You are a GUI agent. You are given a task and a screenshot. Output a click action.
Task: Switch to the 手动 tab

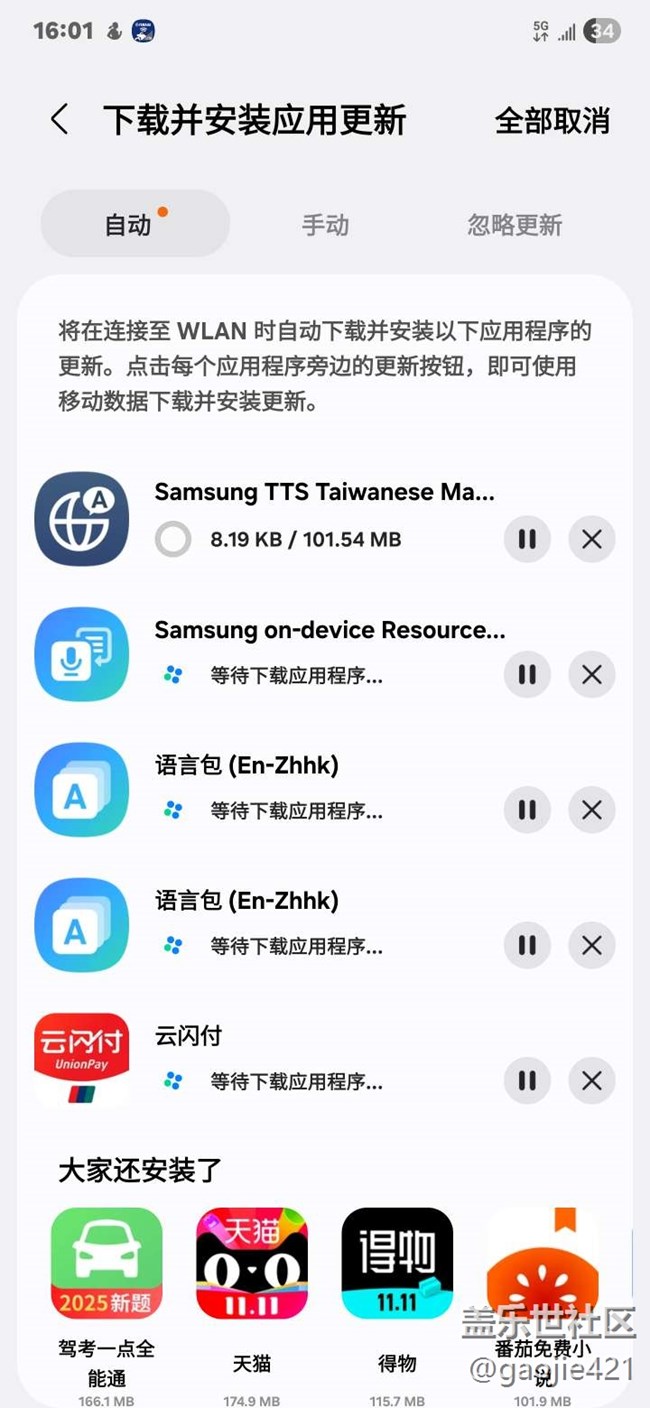[x=325, y=225]
